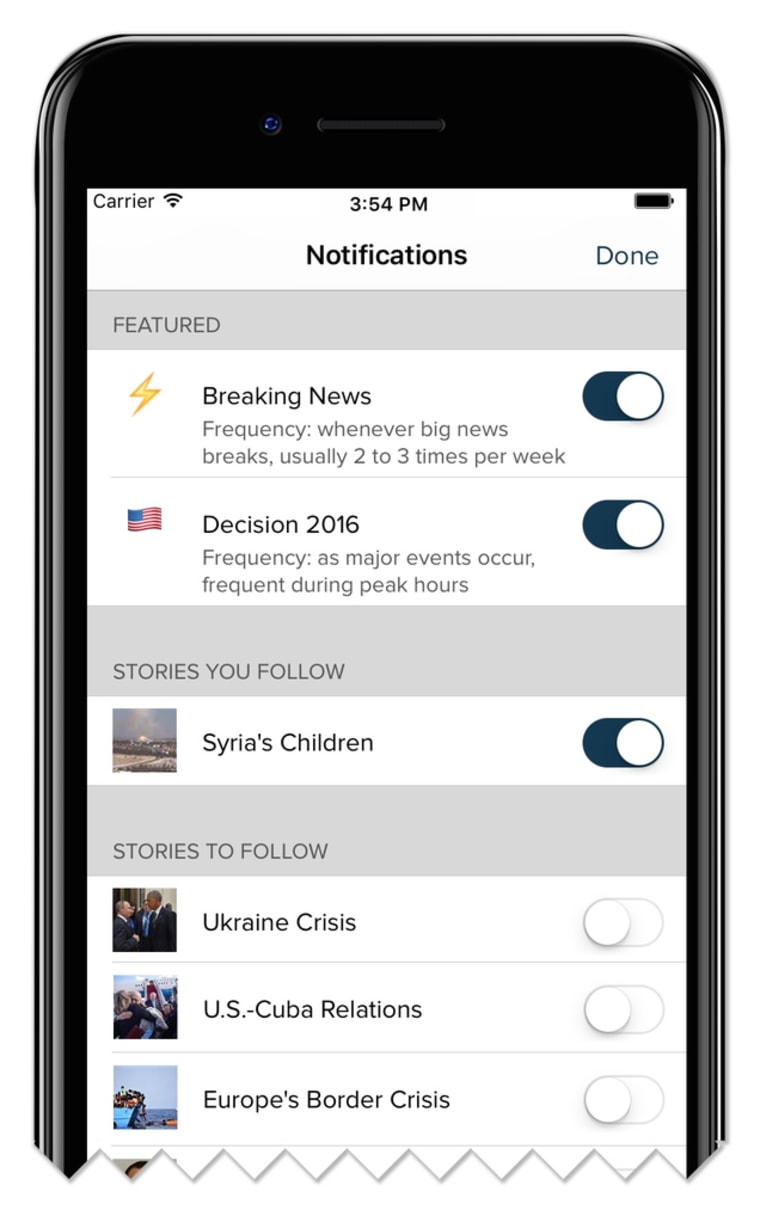Screen dimensions: 760x1222
Task: Switch on U.S.-Cuba Relations alerts
Action: 623,1010
